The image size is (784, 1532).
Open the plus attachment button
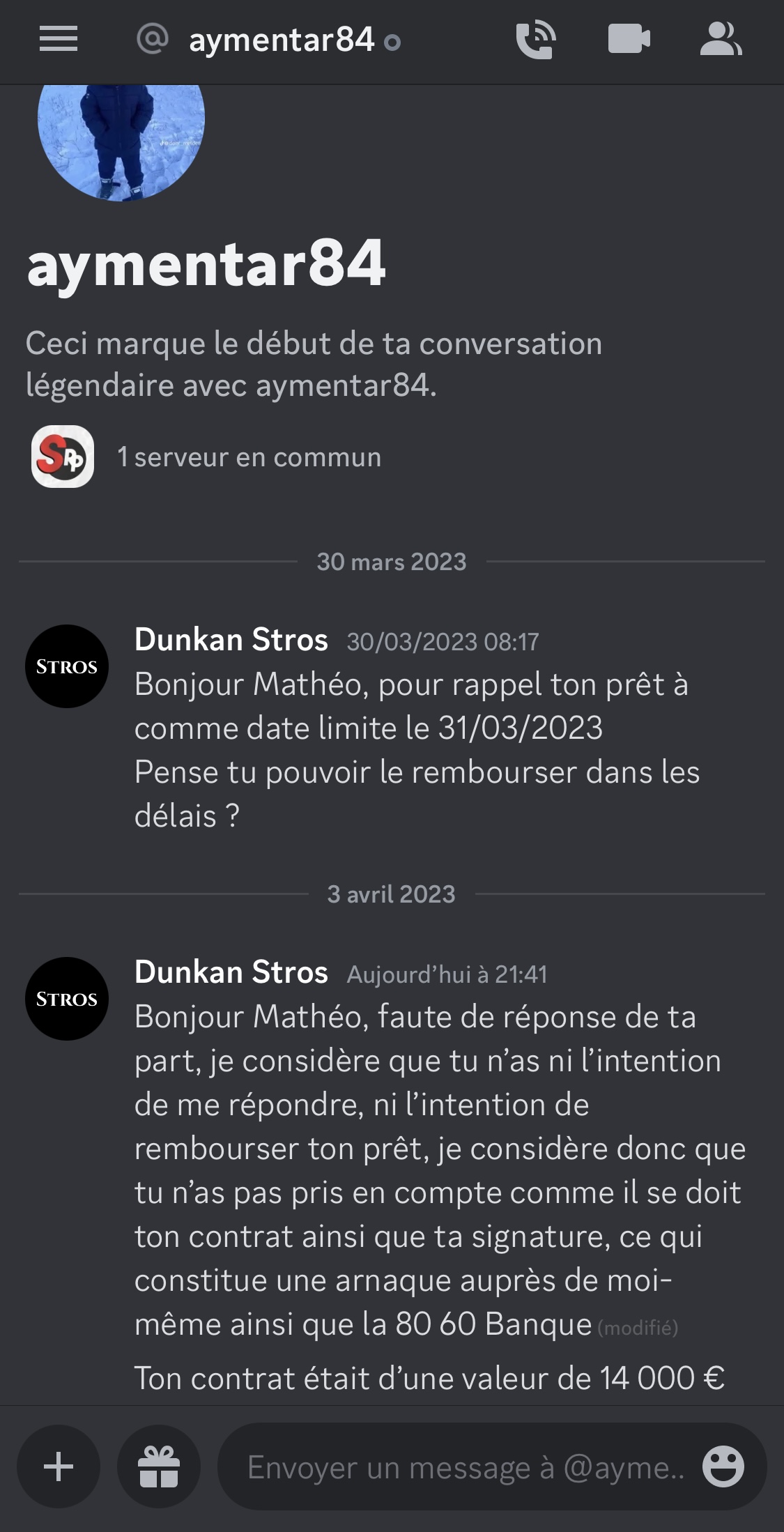pos(59,1466)
